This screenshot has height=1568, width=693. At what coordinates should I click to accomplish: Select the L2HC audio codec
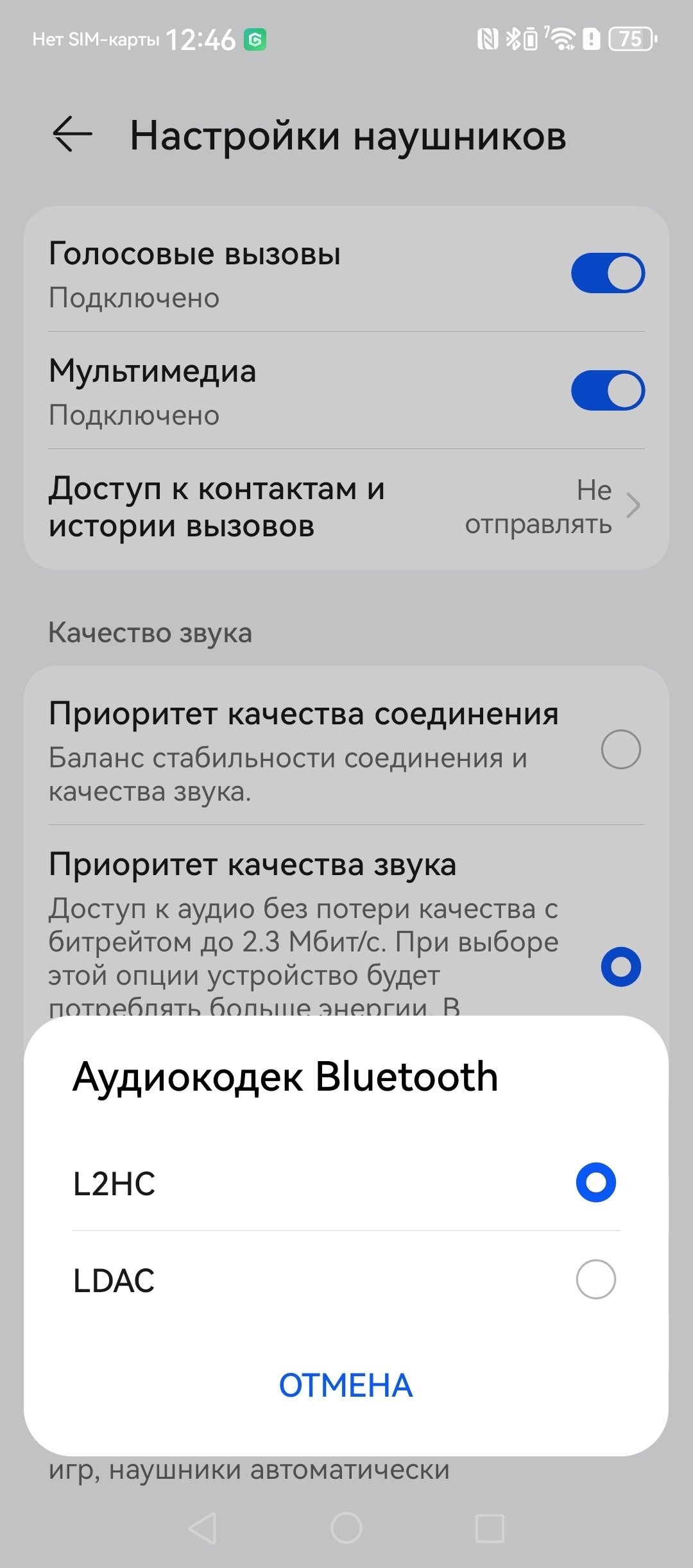tap(595, 1182)
